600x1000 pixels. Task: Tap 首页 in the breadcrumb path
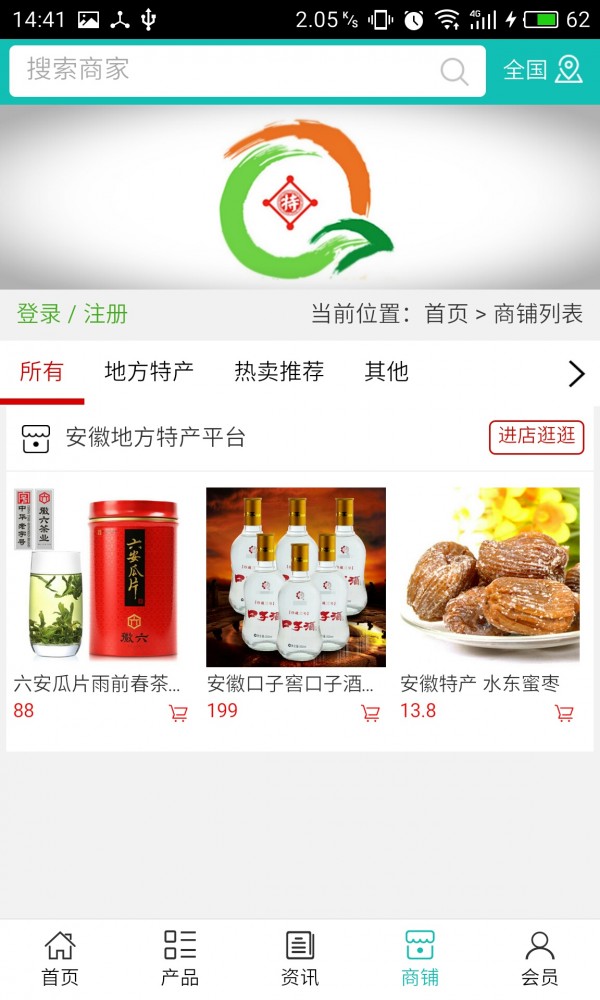click(446, 314)
